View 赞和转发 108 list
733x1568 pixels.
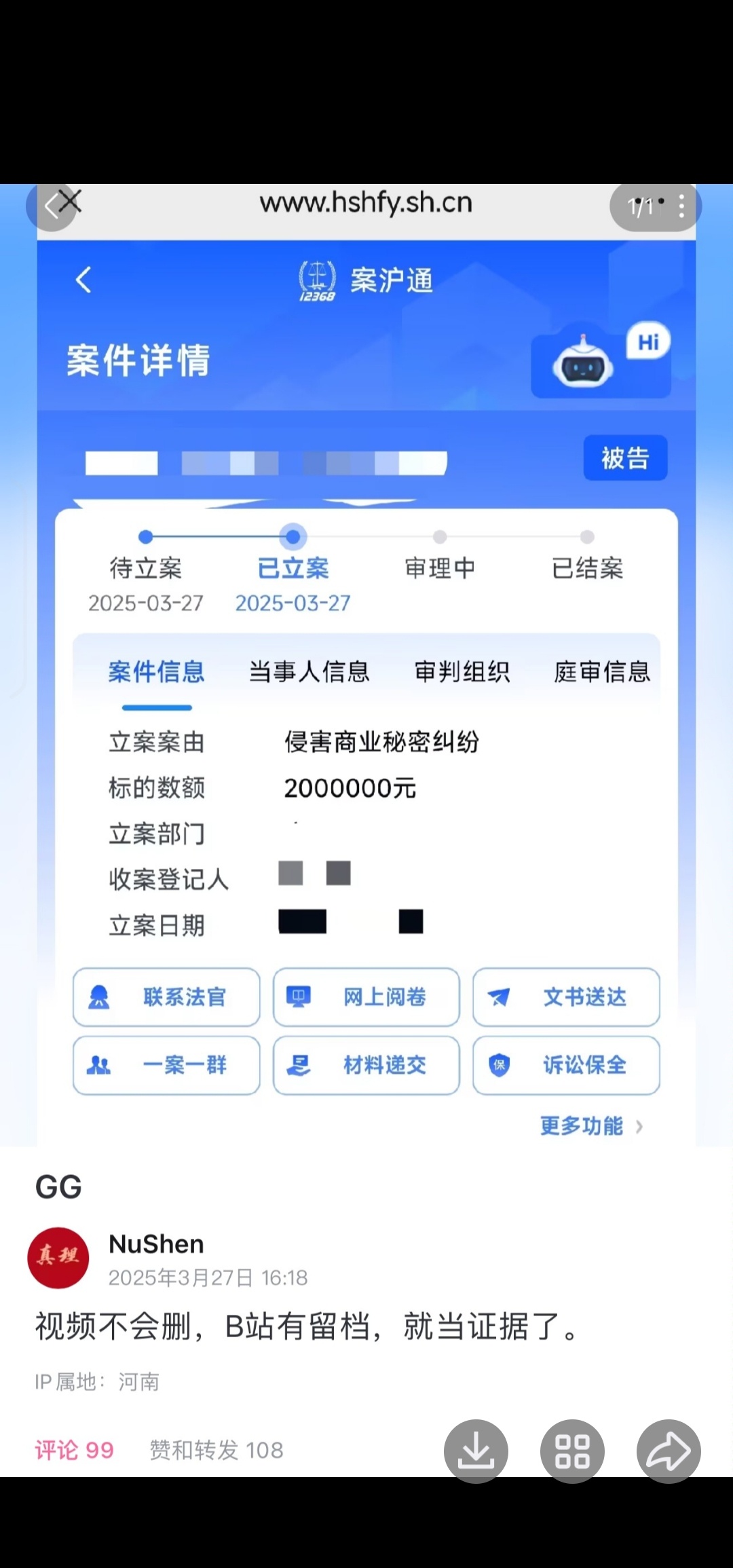pyautogui.click(x=216, y=1450)
